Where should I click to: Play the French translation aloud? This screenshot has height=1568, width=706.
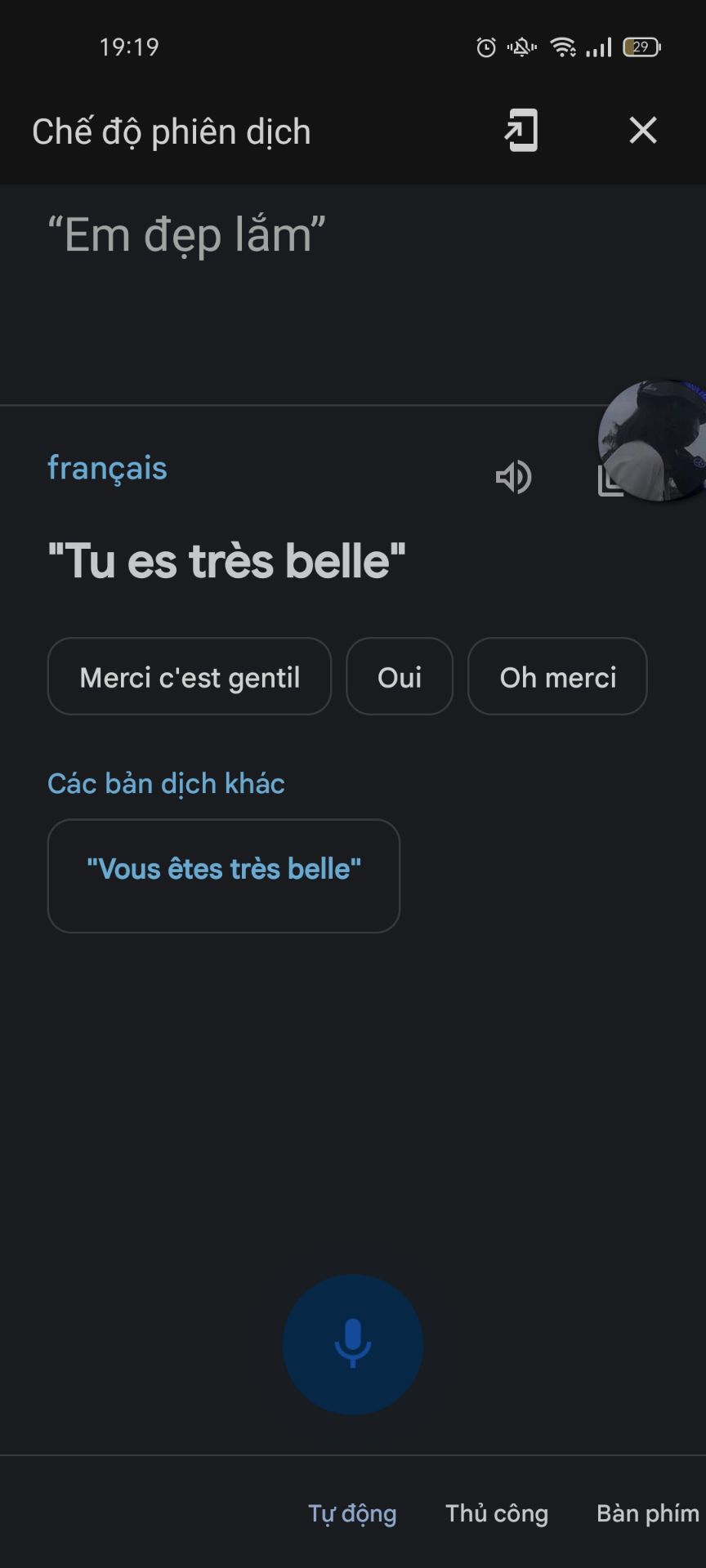click(513, 477)
